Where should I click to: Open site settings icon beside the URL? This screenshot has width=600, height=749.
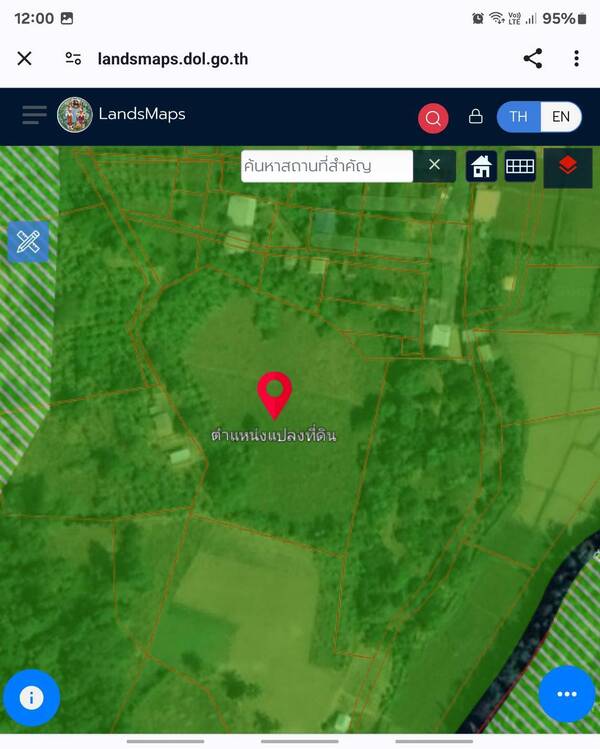coord(73,58)
